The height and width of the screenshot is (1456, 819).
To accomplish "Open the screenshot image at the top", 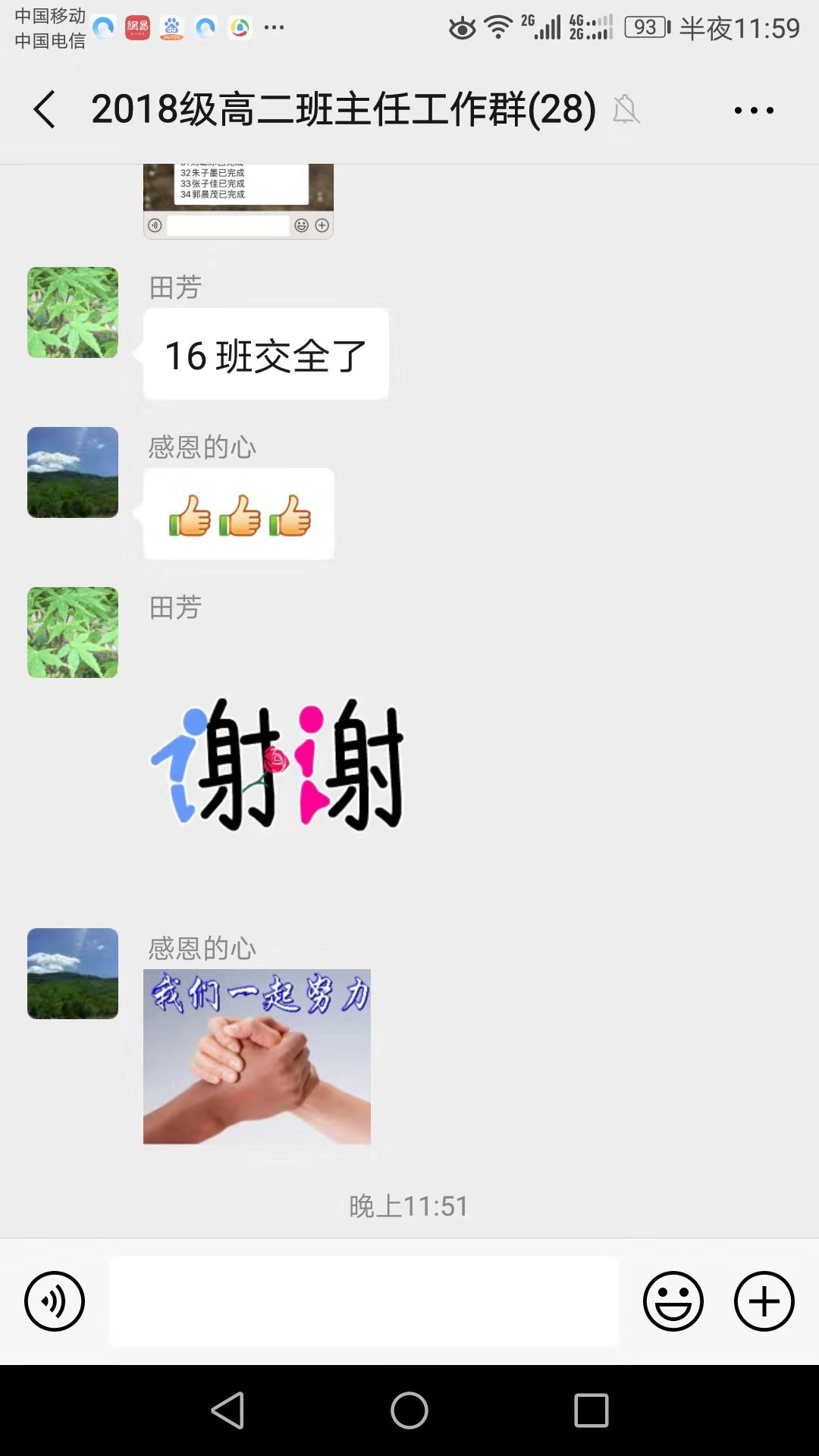I will point(238,200).
